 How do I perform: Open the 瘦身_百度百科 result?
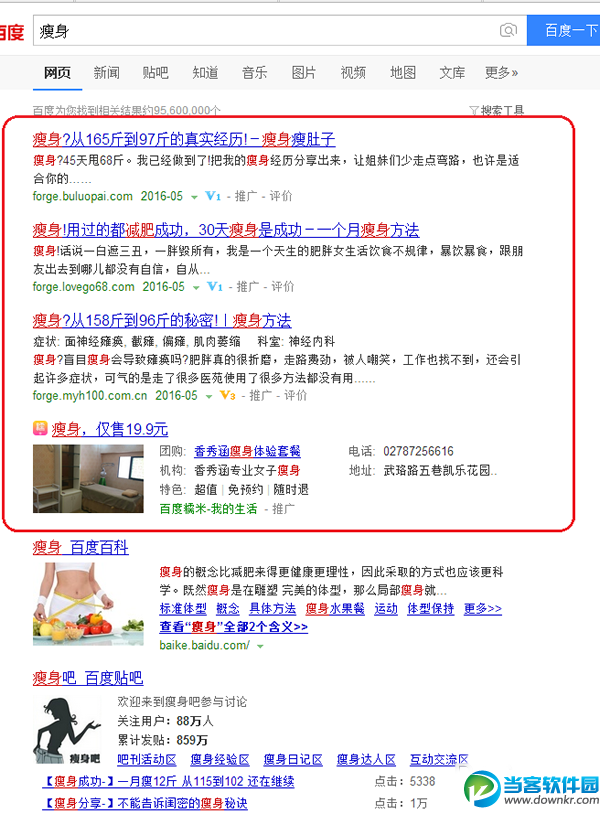(80, 548)
